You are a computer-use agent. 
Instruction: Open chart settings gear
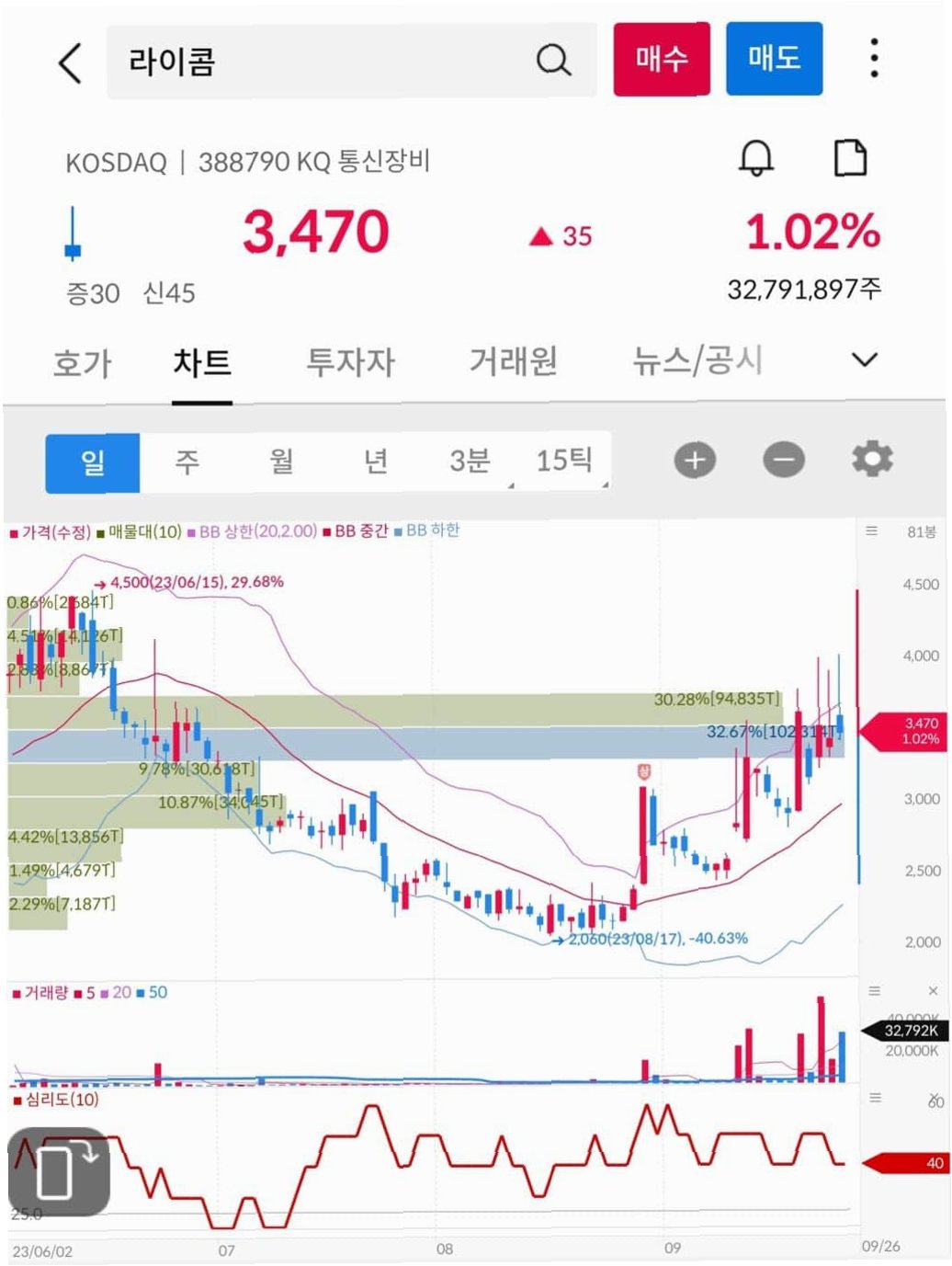click(872, 458)
